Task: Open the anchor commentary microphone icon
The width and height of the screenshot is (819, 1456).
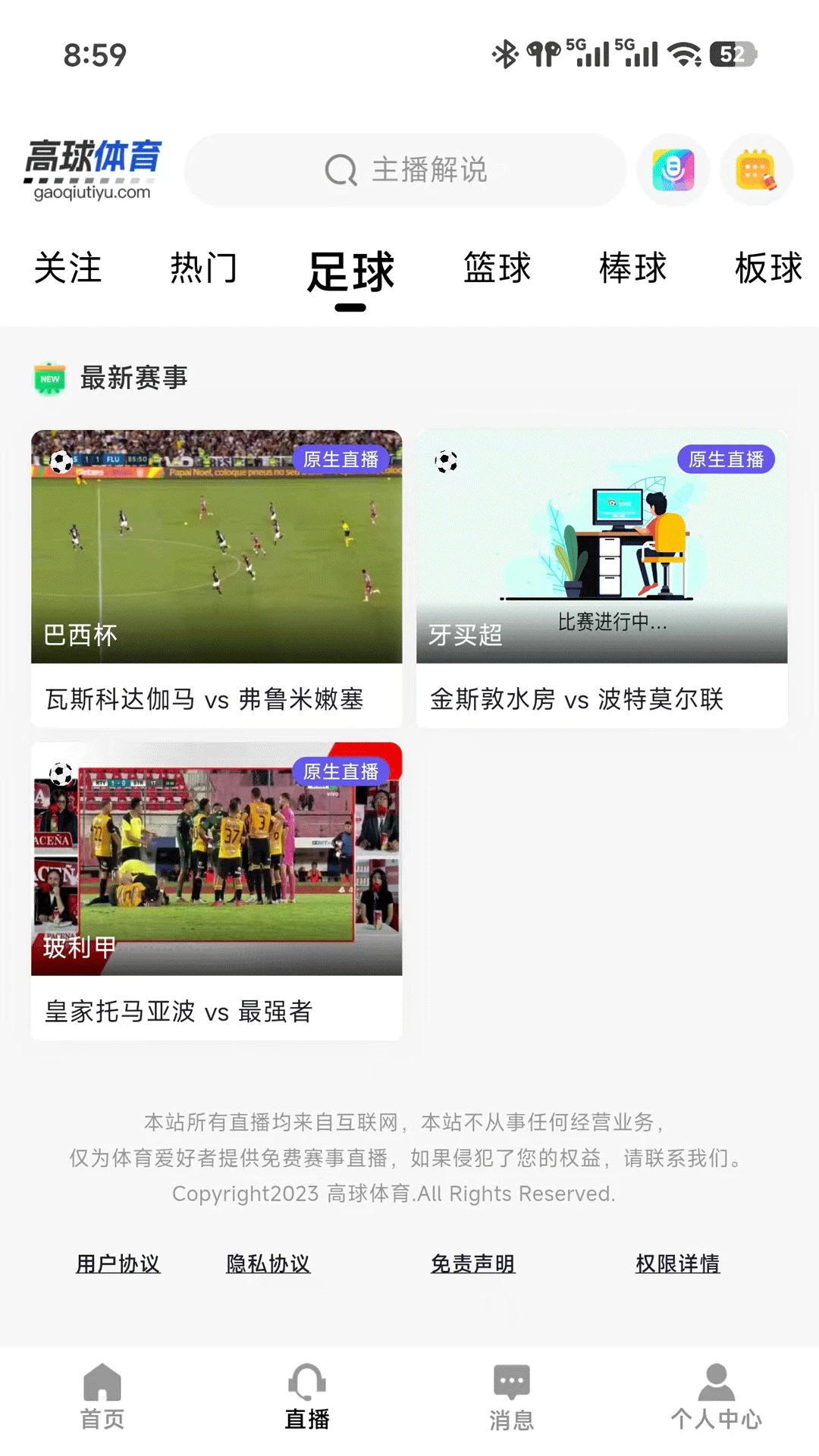Action: tap(672, 169)
